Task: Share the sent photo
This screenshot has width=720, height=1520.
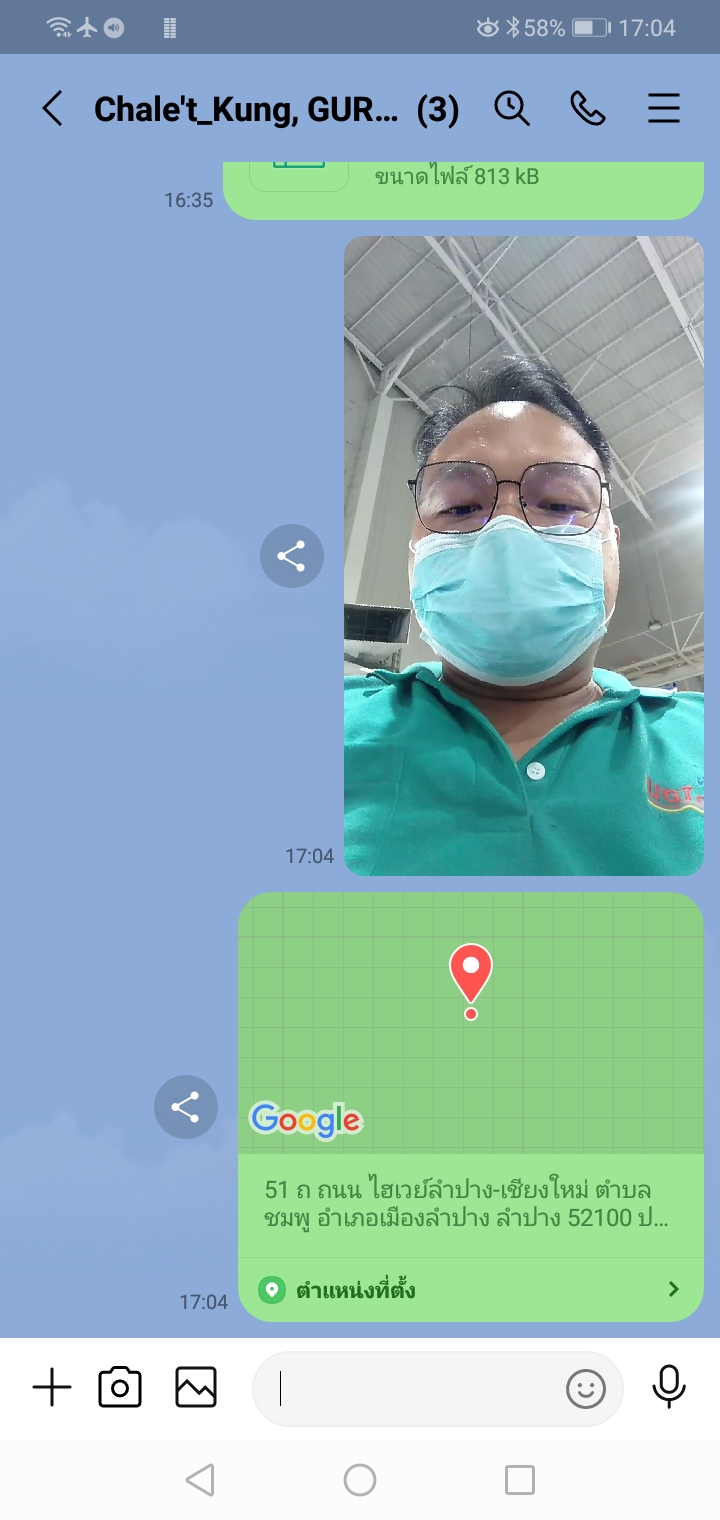Action: pos(292,556)
